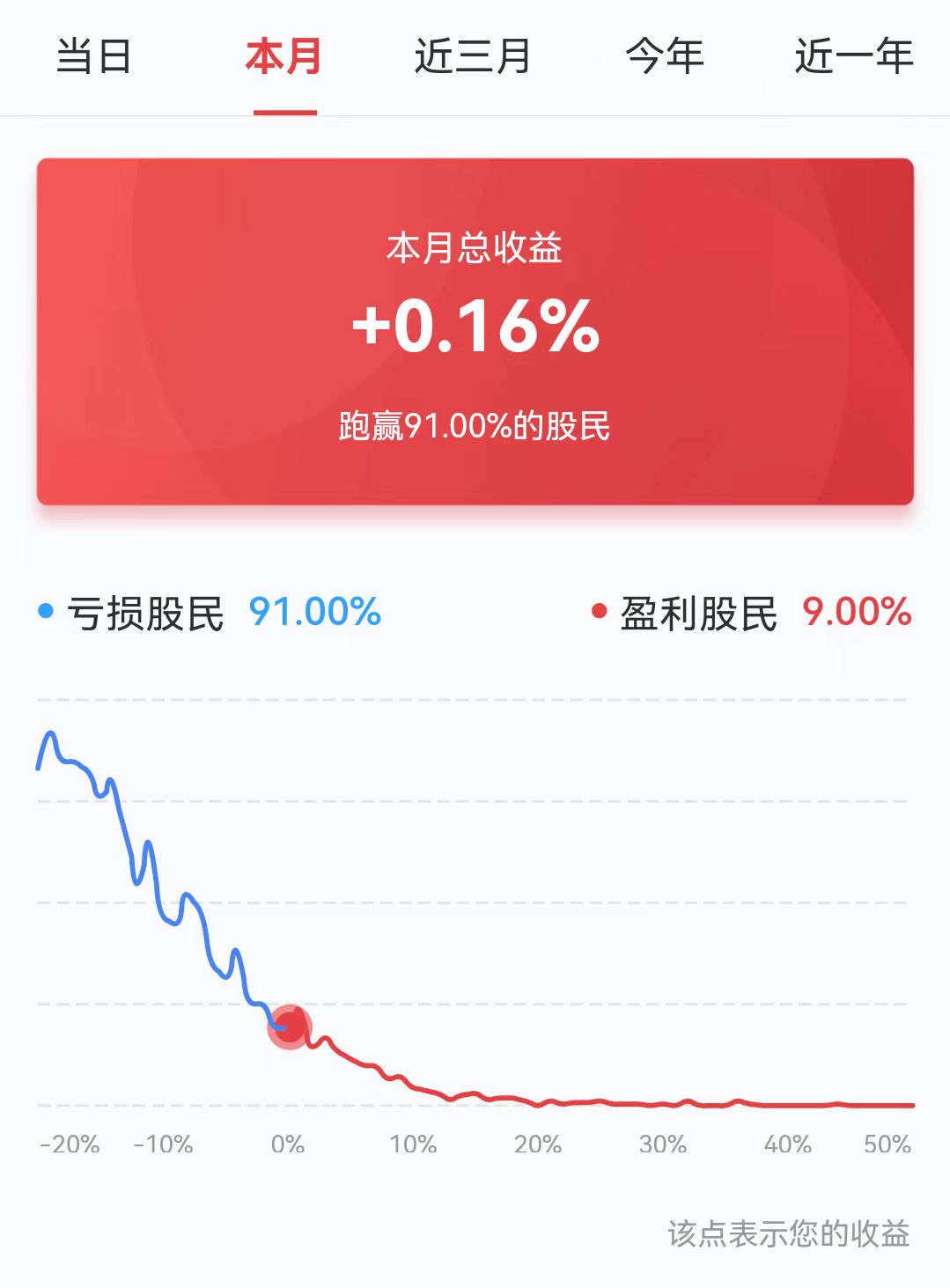Select the 本月 tab
Viewport: 950px width, 1288px height.
tap(284, 56)
